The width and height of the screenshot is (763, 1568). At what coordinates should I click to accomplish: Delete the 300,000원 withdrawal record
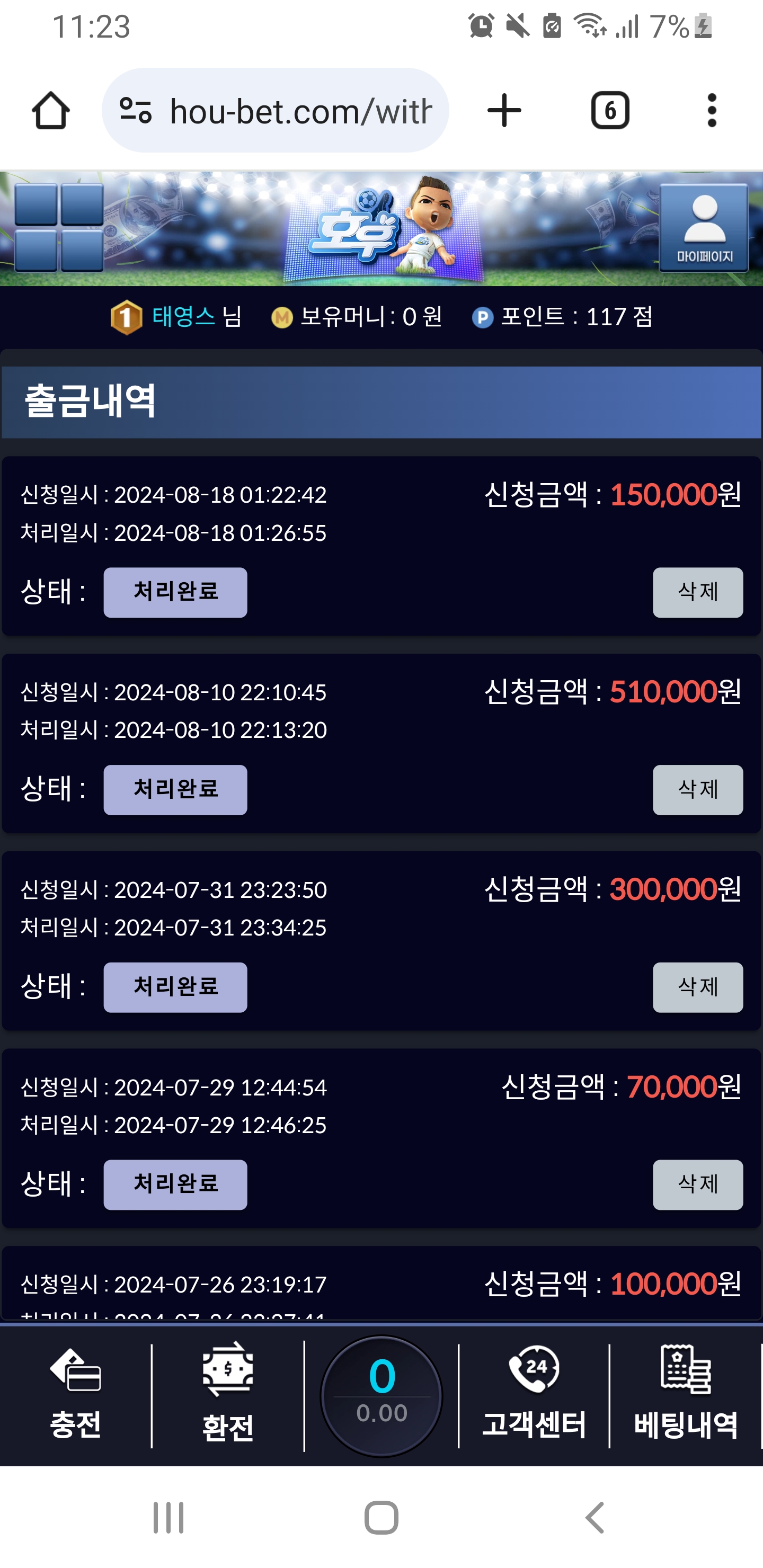click(x=698, y=987)
